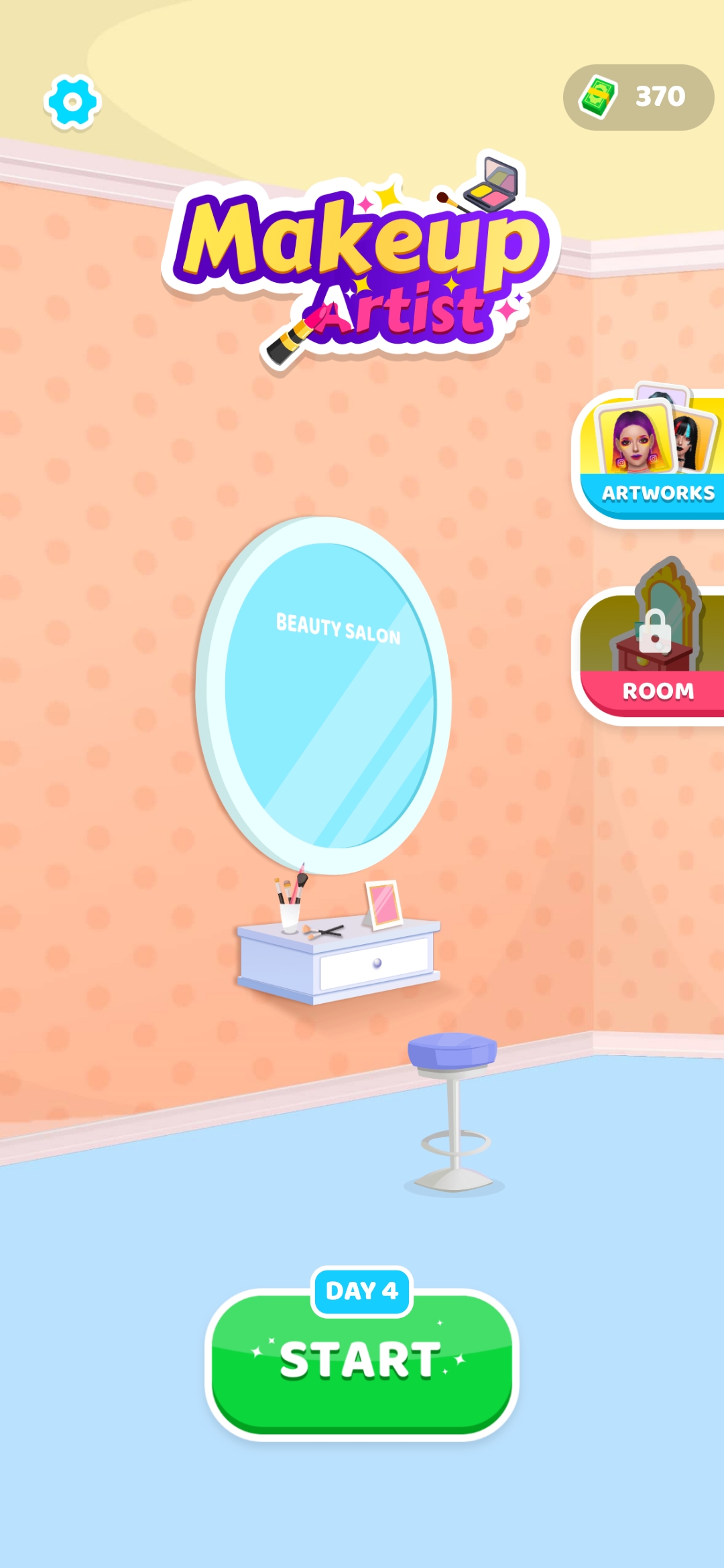Open the settings gear
The image size is (724, 1568).
pos(72,102)
